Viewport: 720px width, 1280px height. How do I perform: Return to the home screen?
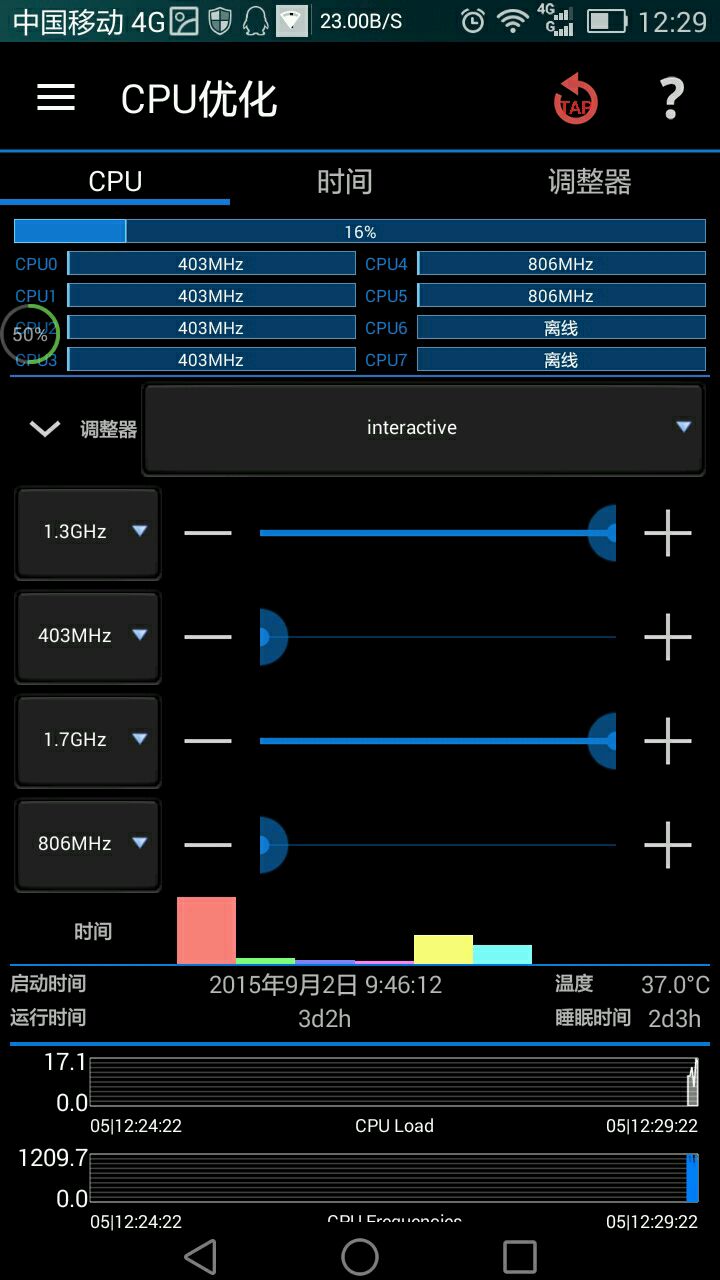point(360,1256)
